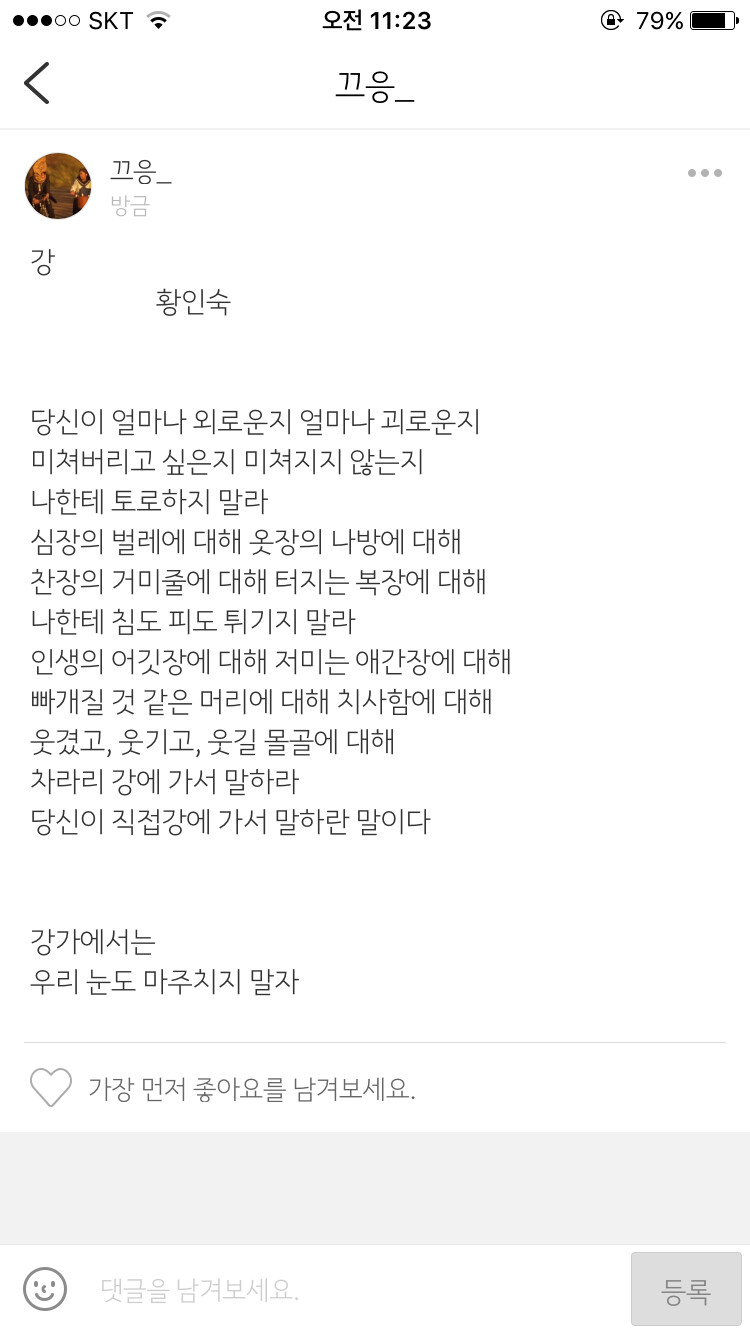
Task: Go back using the arrow icon
Action: click(37, 83)
